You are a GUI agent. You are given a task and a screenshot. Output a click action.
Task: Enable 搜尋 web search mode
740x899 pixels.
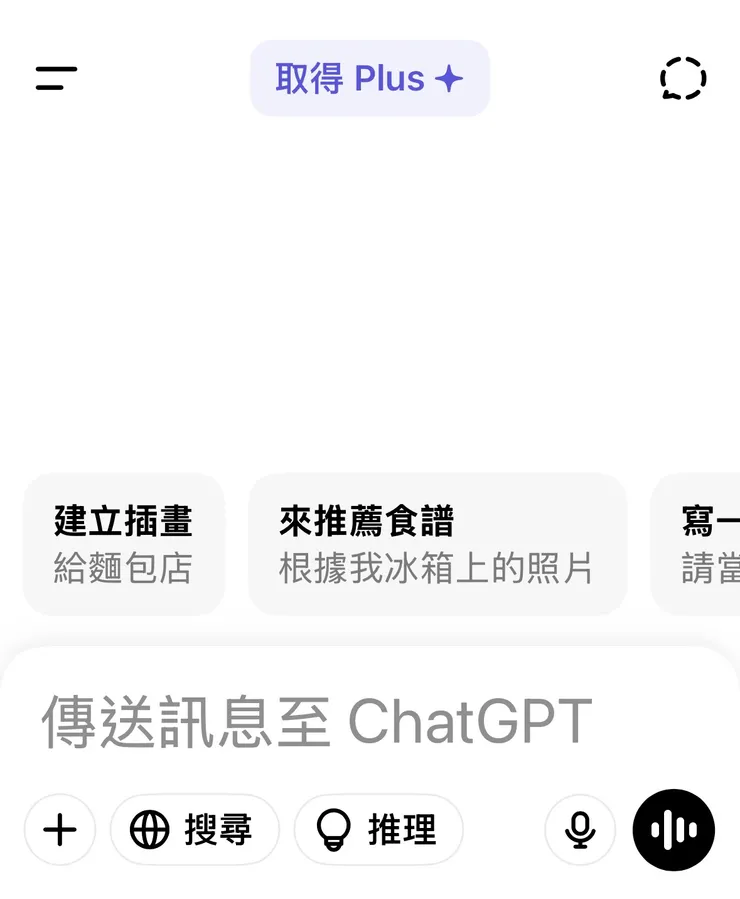[194, 830]
